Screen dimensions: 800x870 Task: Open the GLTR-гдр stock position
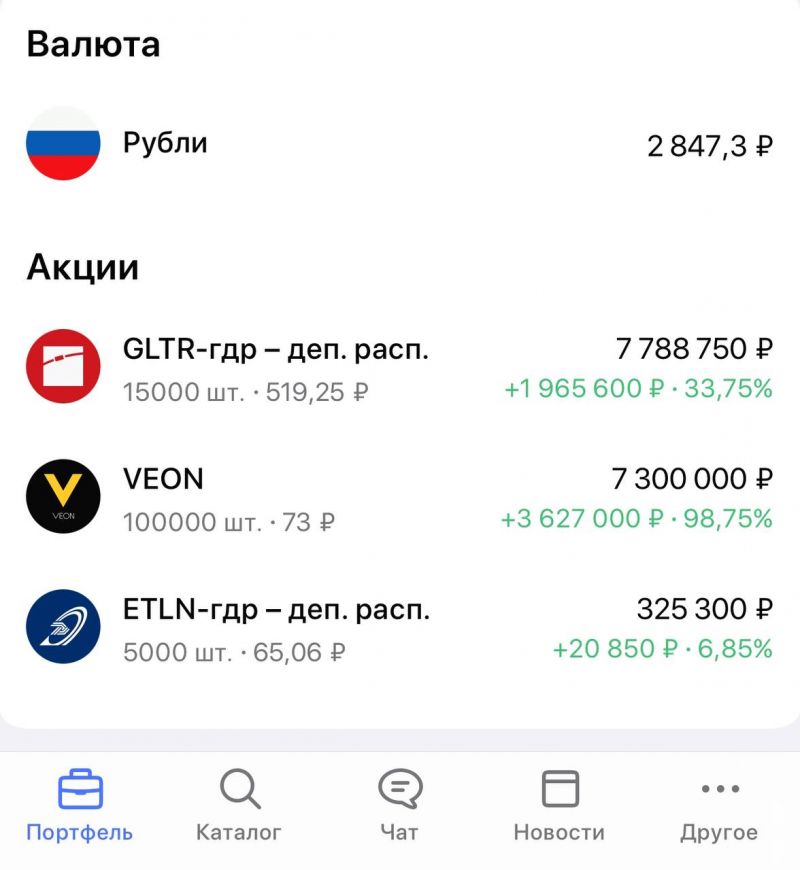[x=400, y=368]
